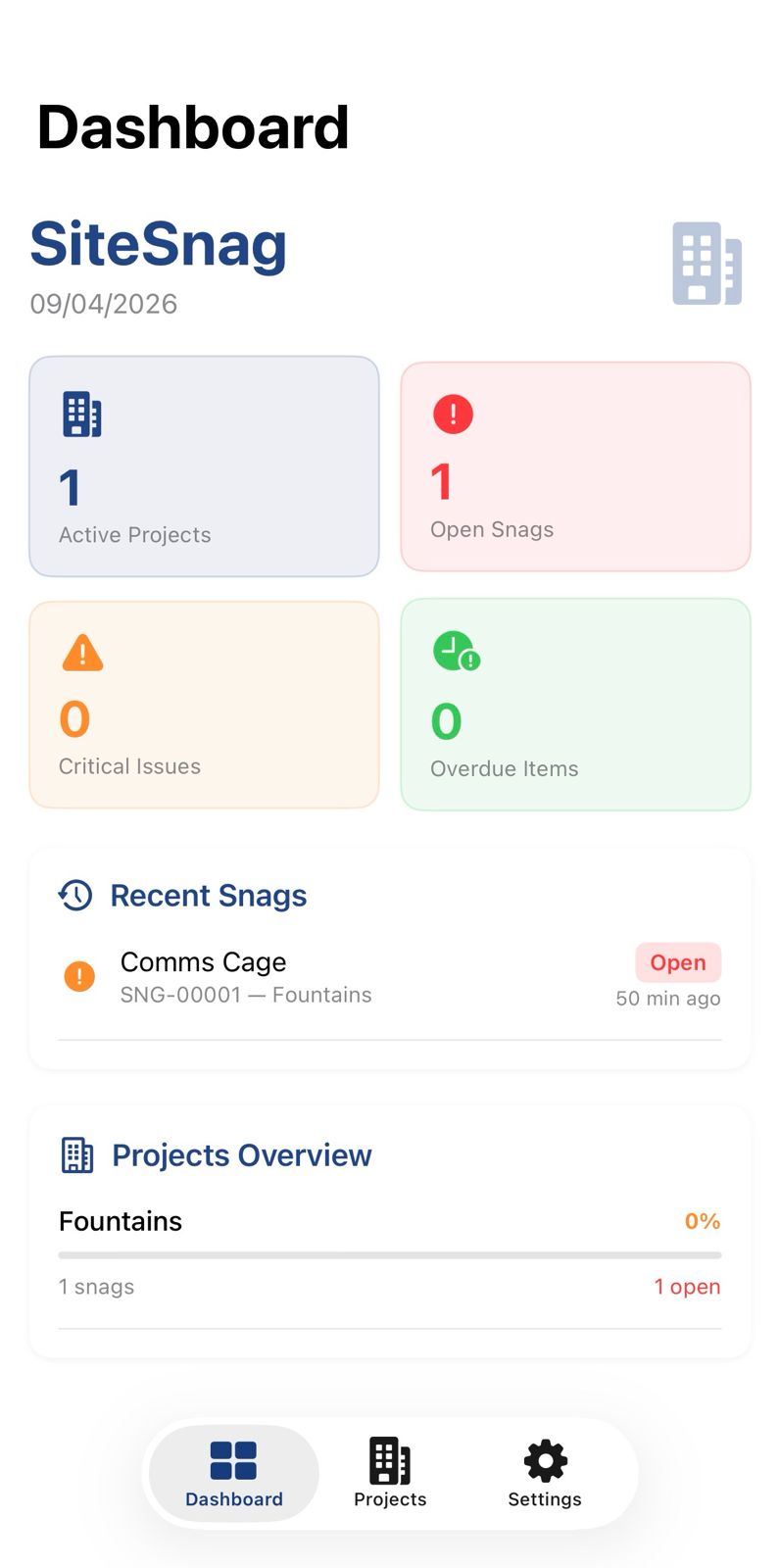Click the Active Projects count card
The height and width of the screenshot is (1568, 780).
coord(204,466)
